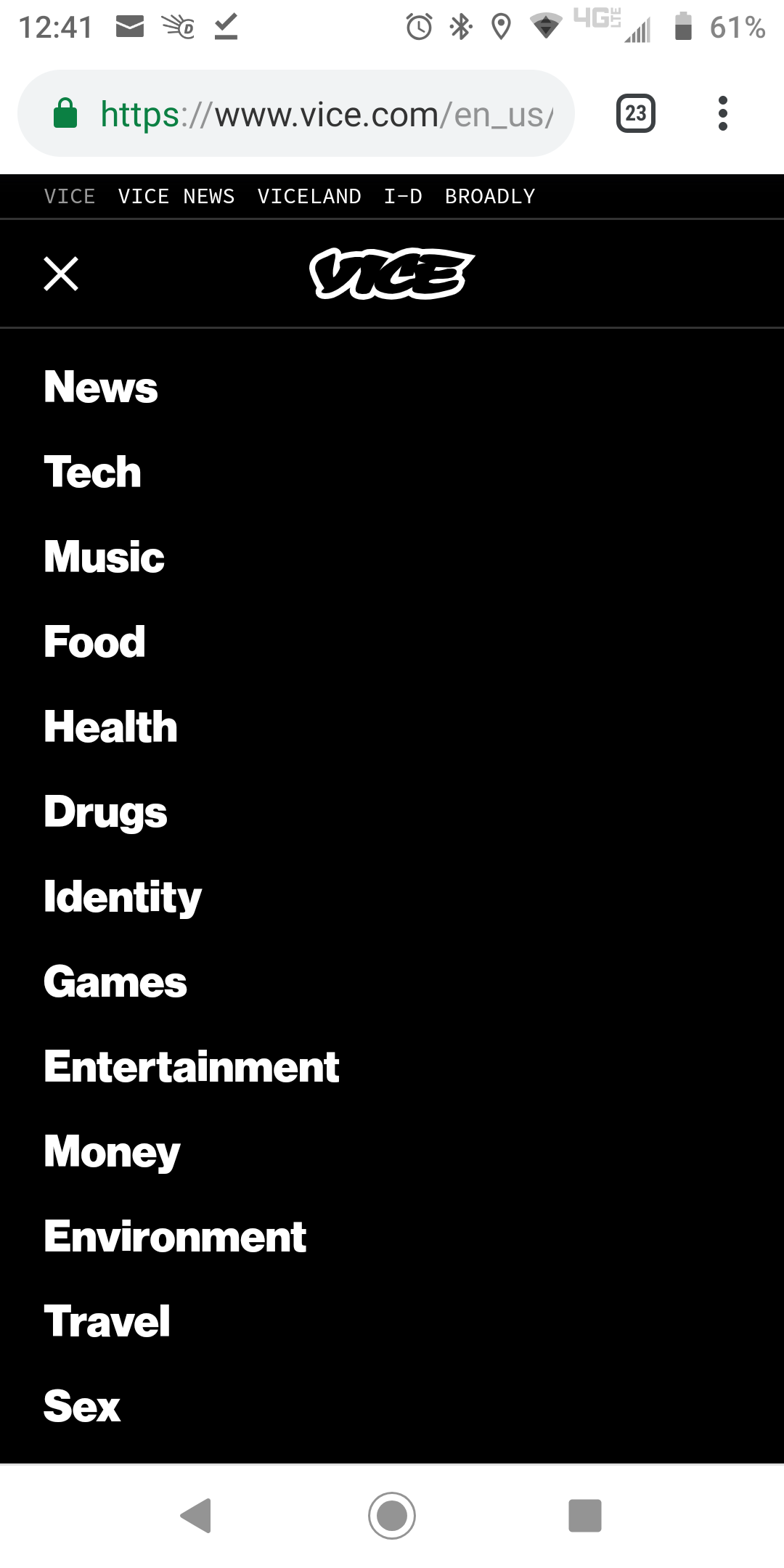Open the Entertainment category
784x1568 pixels.
coord(192,1067)
